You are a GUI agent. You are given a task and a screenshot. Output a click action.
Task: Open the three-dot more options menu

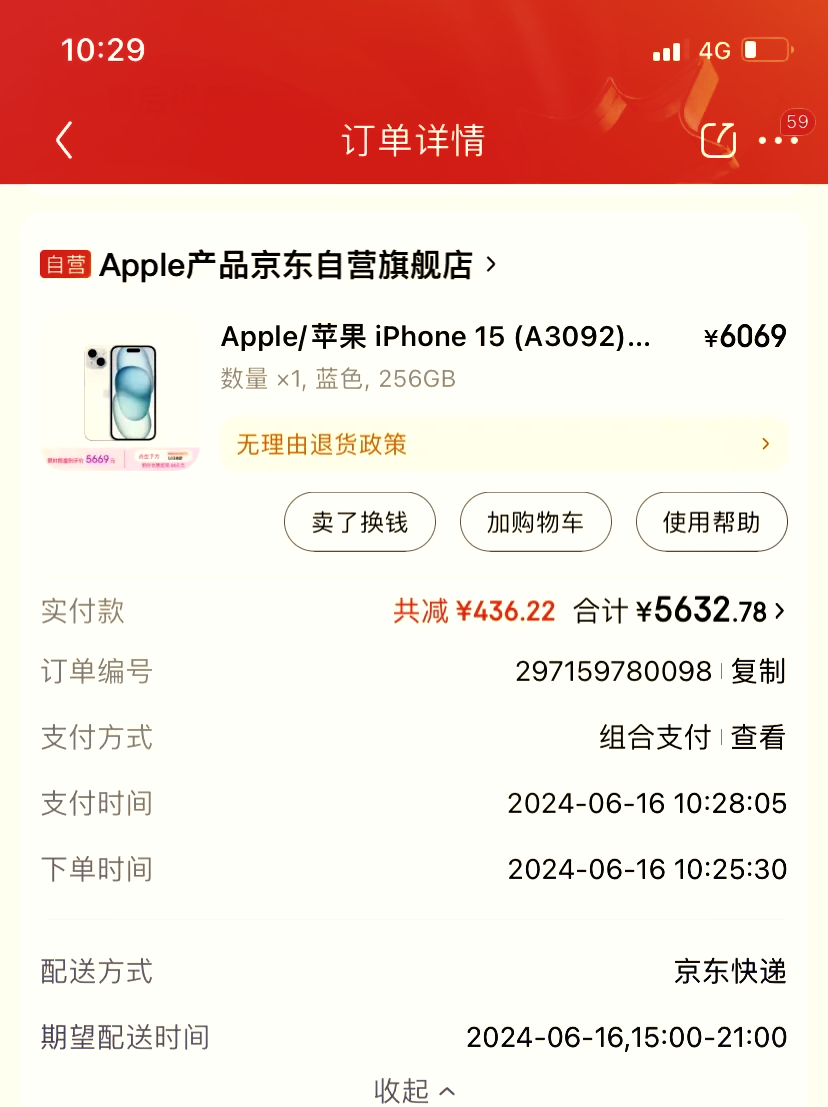click(779, 140)
